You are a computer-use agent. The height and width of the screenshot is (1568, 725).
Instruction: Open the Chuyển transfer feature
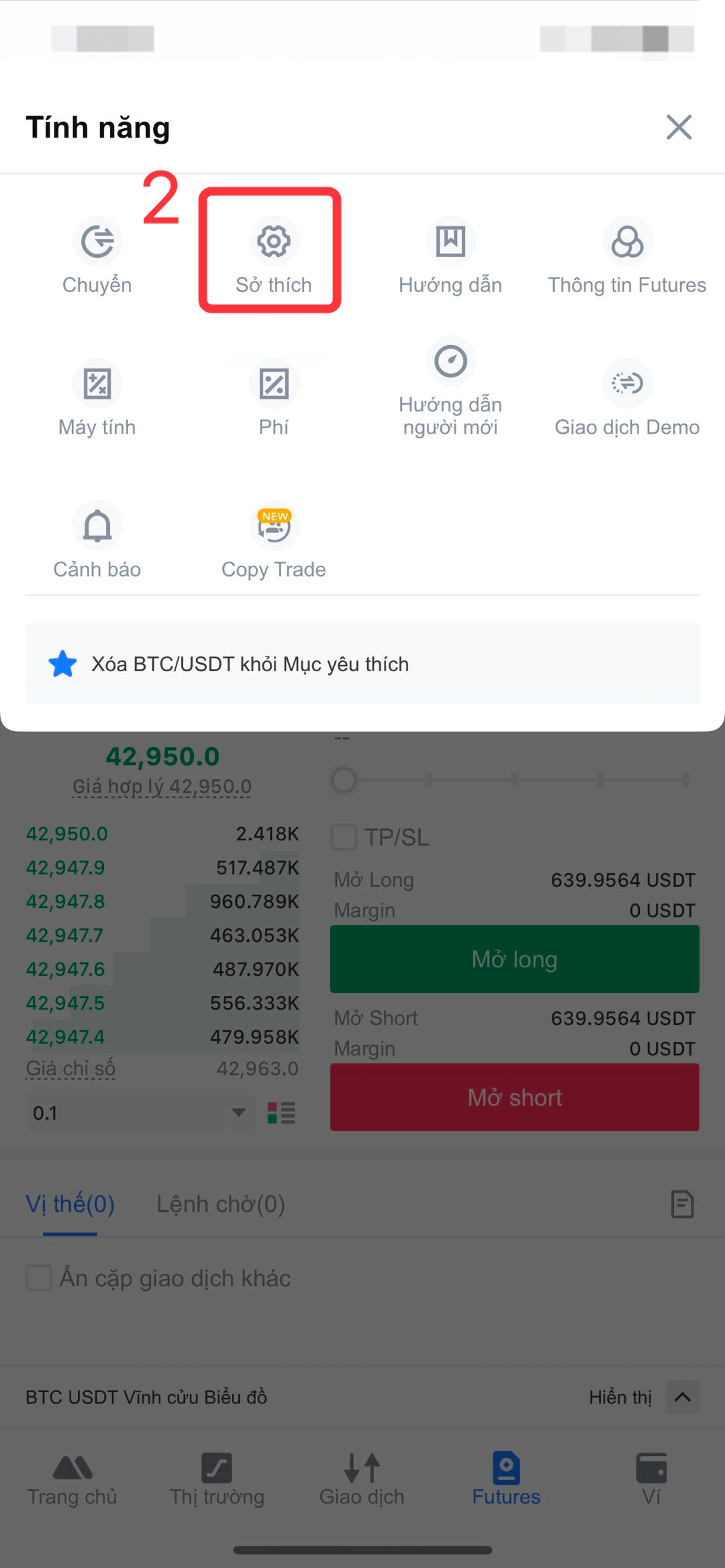pyautogui.click(x=97, y=256)
